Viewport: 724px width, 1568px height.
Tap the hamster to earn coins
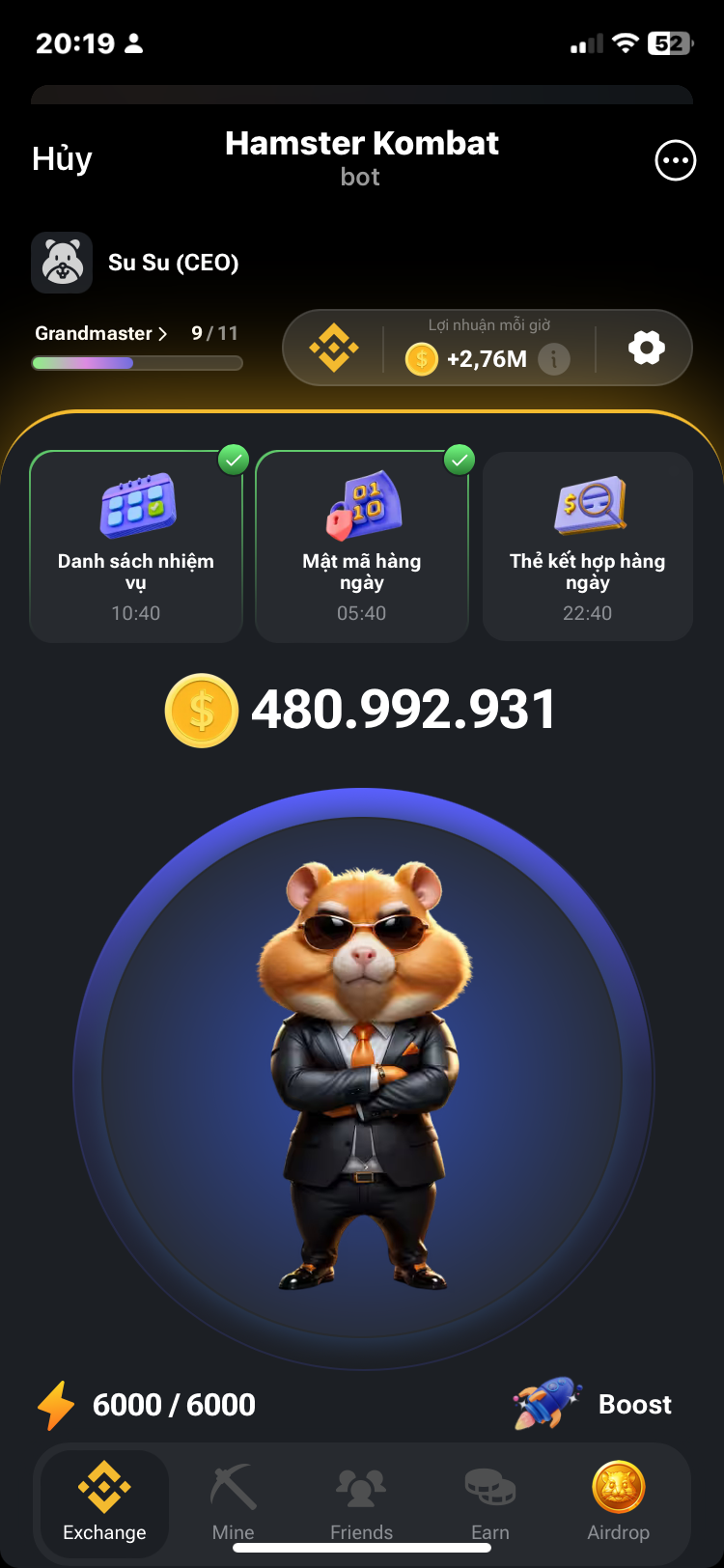coord(363,1078)
